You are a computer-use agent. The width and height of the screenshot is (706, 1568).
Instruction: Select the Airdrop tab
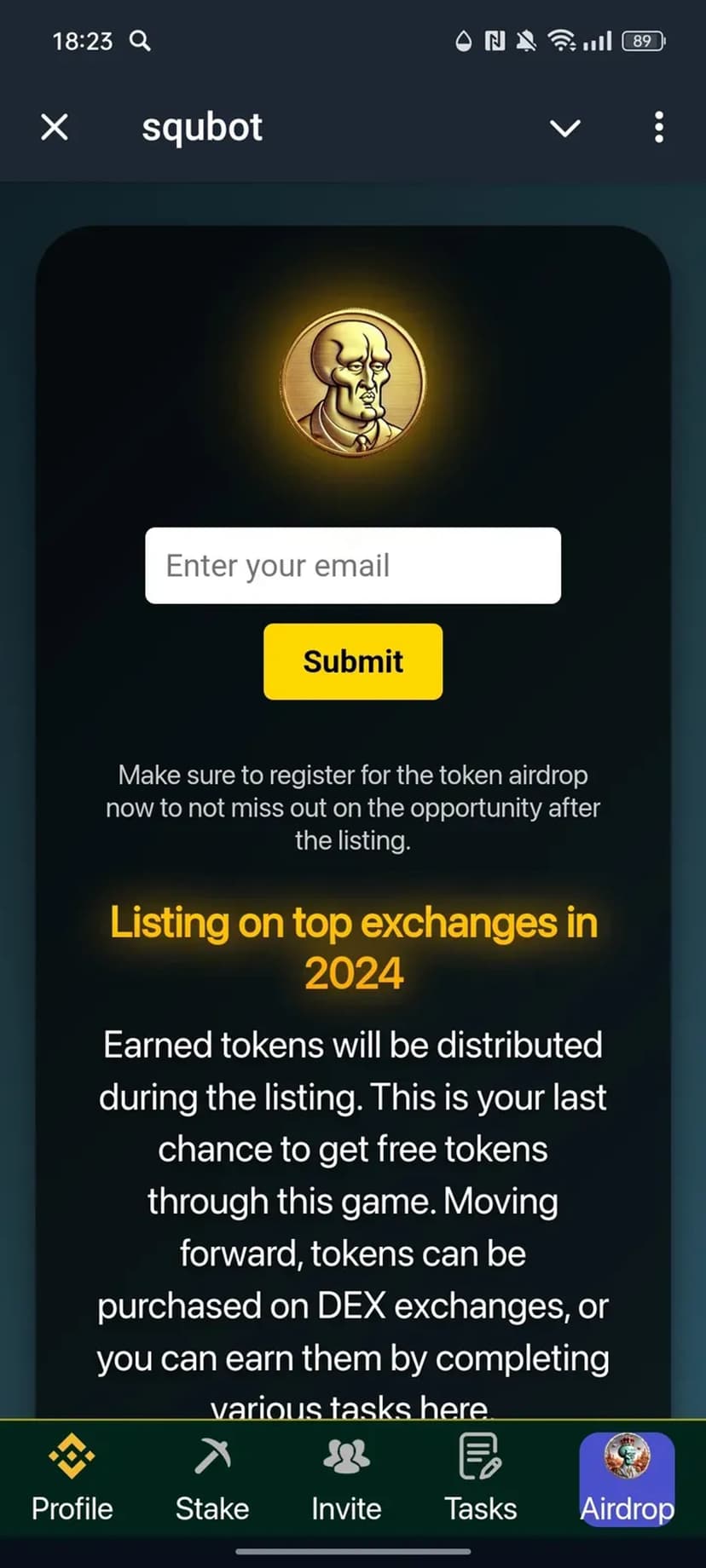(627, 1479)
